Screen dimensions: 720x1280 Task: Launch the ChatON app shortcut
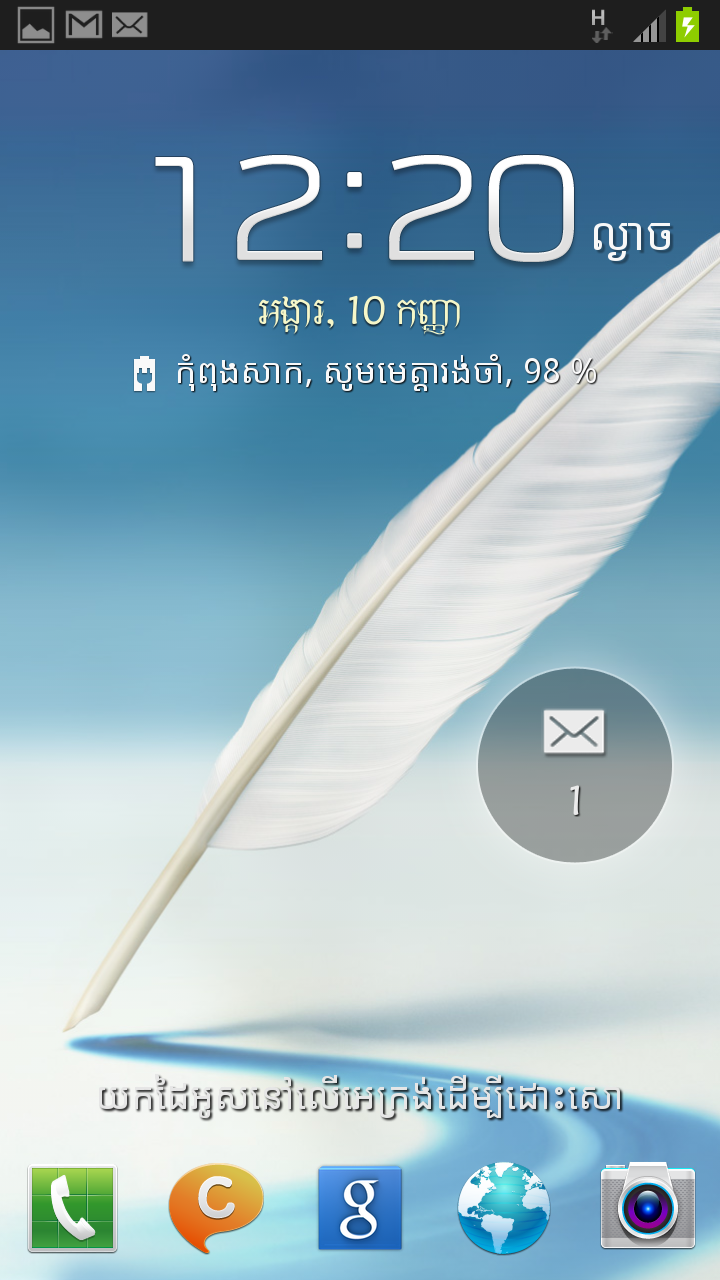click(216, 1207)
